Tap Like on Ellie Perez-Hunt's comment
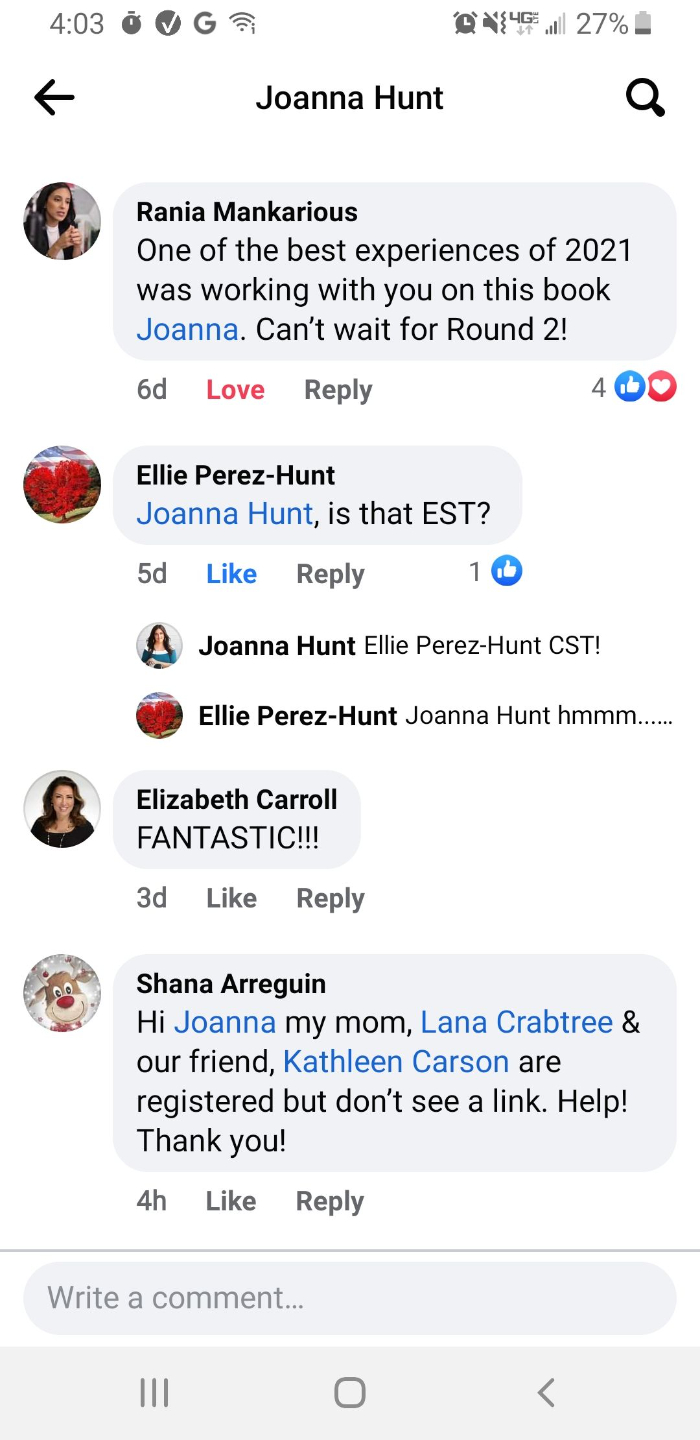Viewport: 700px width, 1440px height. pos(231,574)
